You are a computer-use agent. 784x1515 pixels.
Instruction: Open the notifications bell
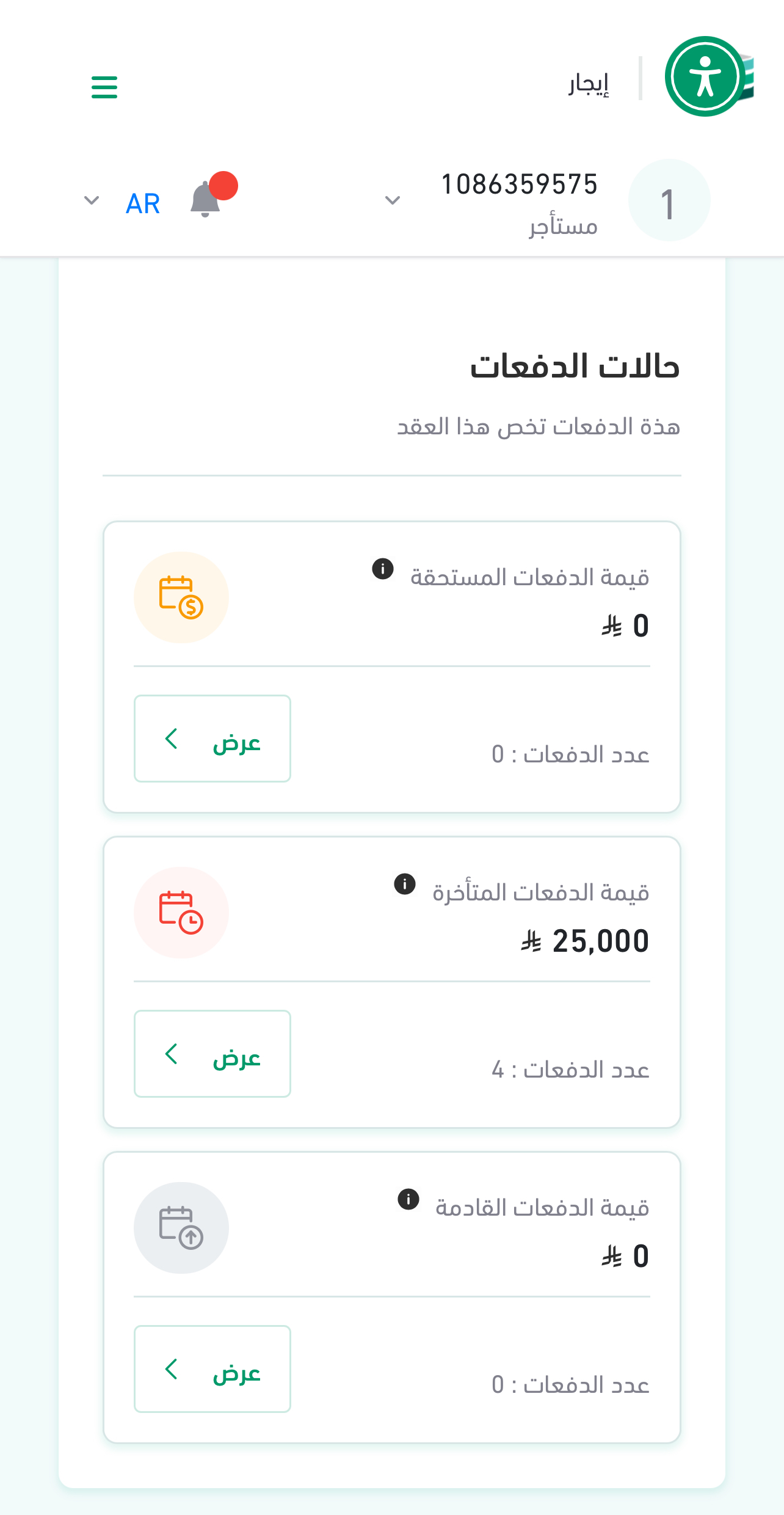click(x=206, y=200)
